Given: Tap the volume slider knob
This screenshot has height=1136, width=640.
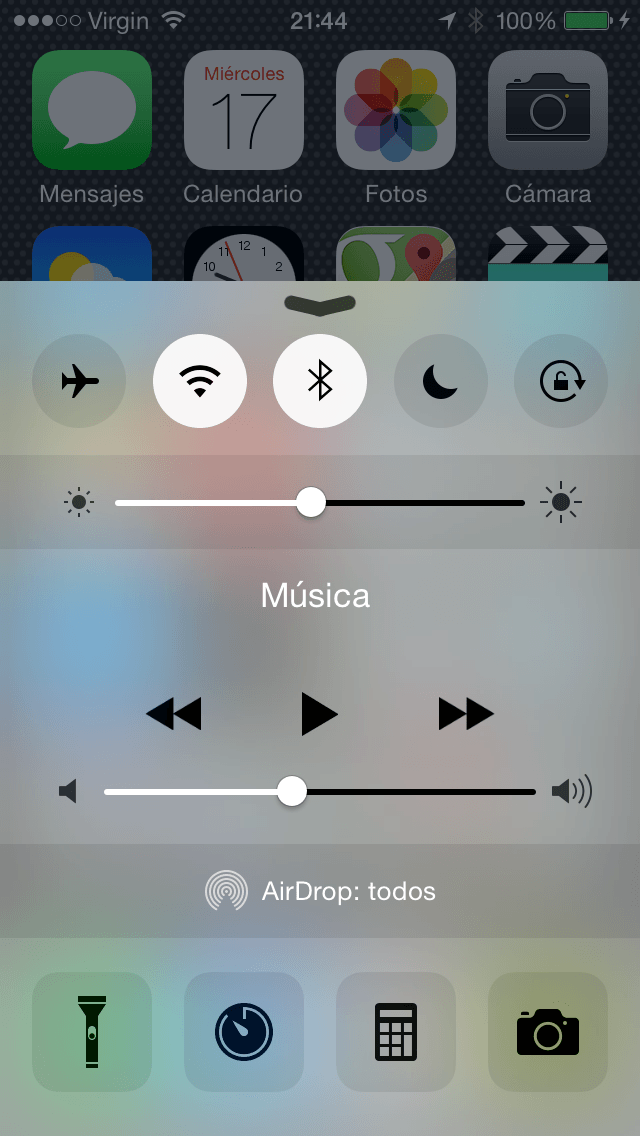Looking at the screenshot, I should pyautogui.click(x=292, y=791).
